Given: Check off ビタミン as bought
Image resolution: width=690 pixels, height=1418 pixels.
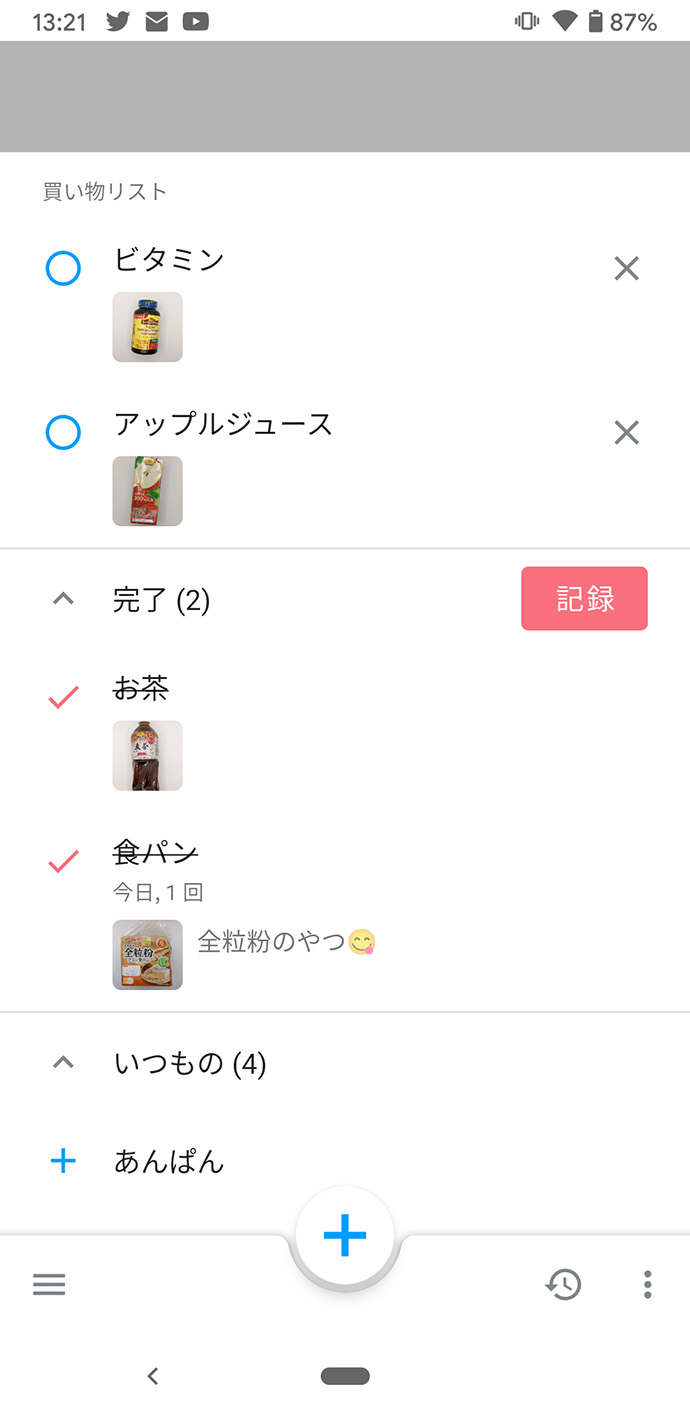Looking at the screenshot, I should click(x=63, y=268).
